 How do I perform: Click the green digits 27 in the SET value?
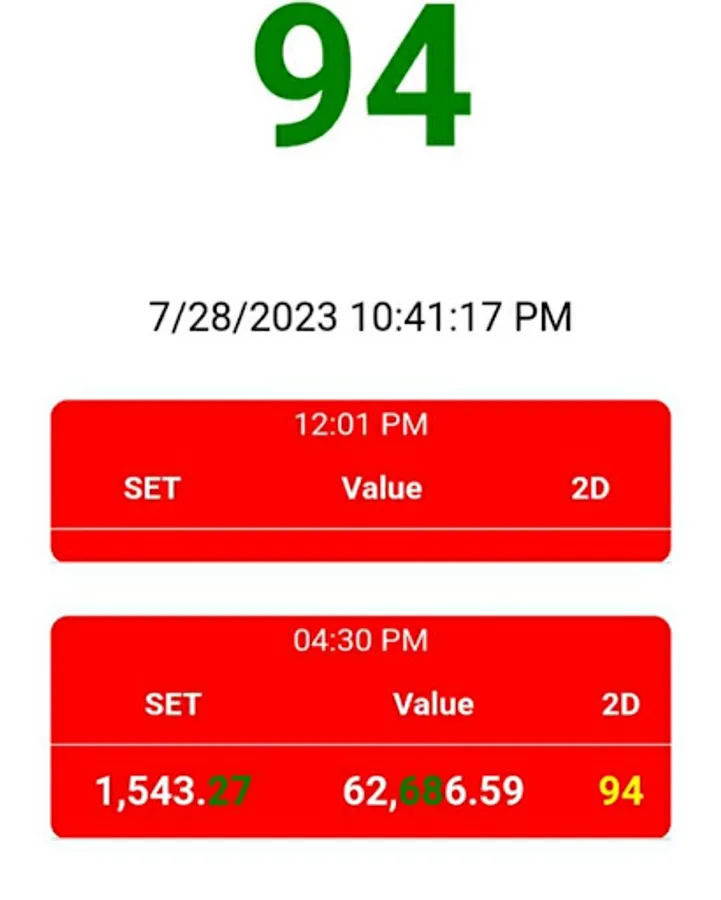pyautogui.click(x=230, y=789)
